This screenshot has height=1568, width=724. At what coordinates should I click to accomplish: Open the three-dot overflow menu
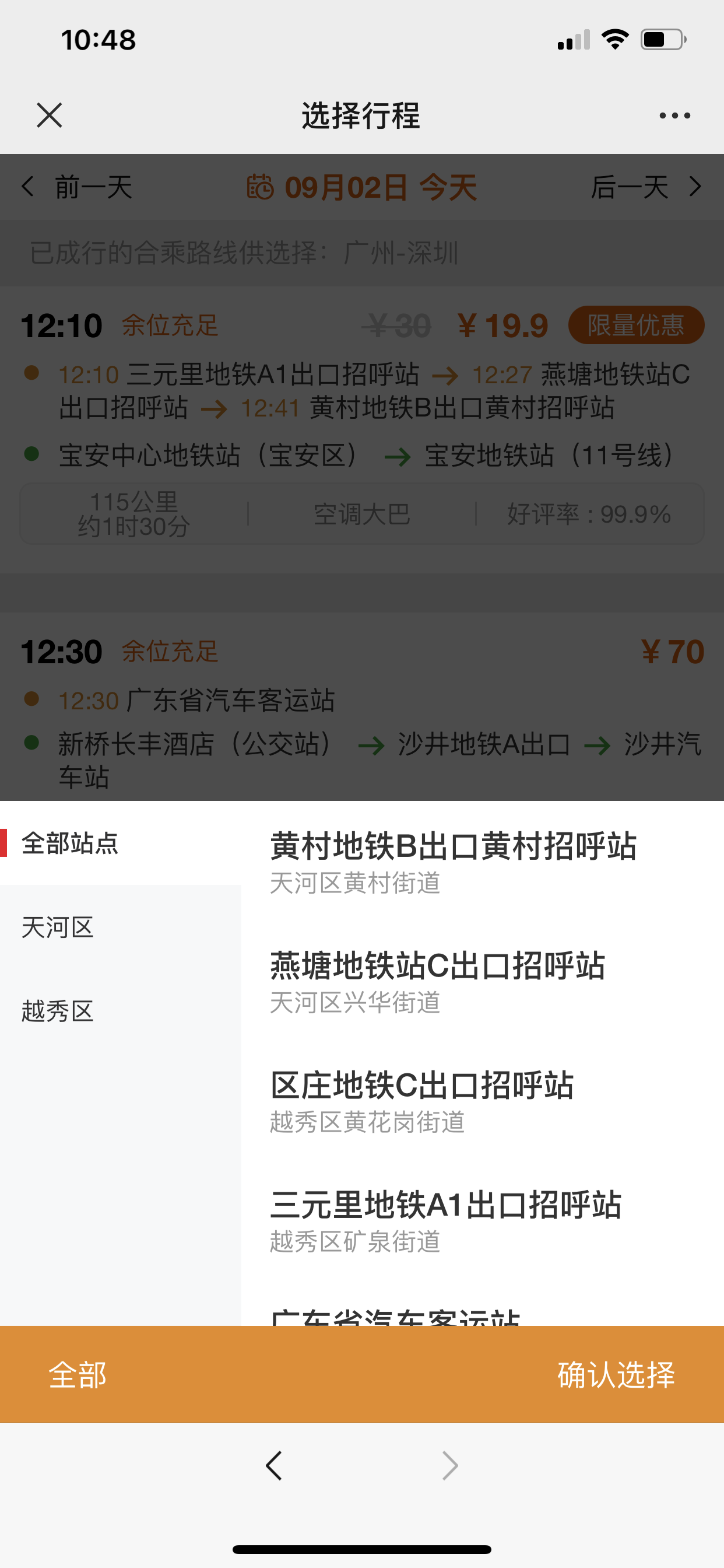(x=674, y=115)
